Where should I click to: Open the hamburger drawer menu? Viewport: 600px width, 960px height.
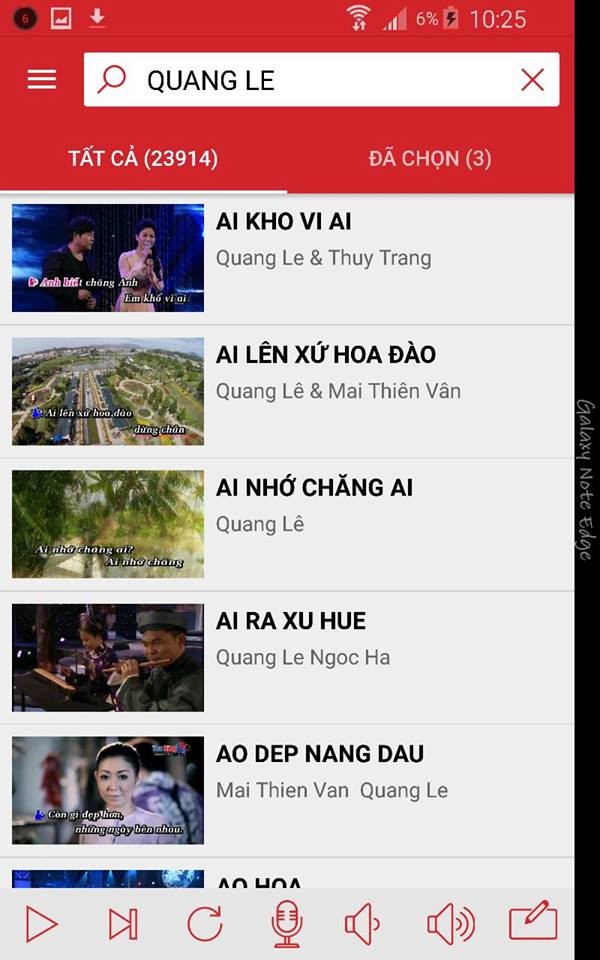pos(42,80)
